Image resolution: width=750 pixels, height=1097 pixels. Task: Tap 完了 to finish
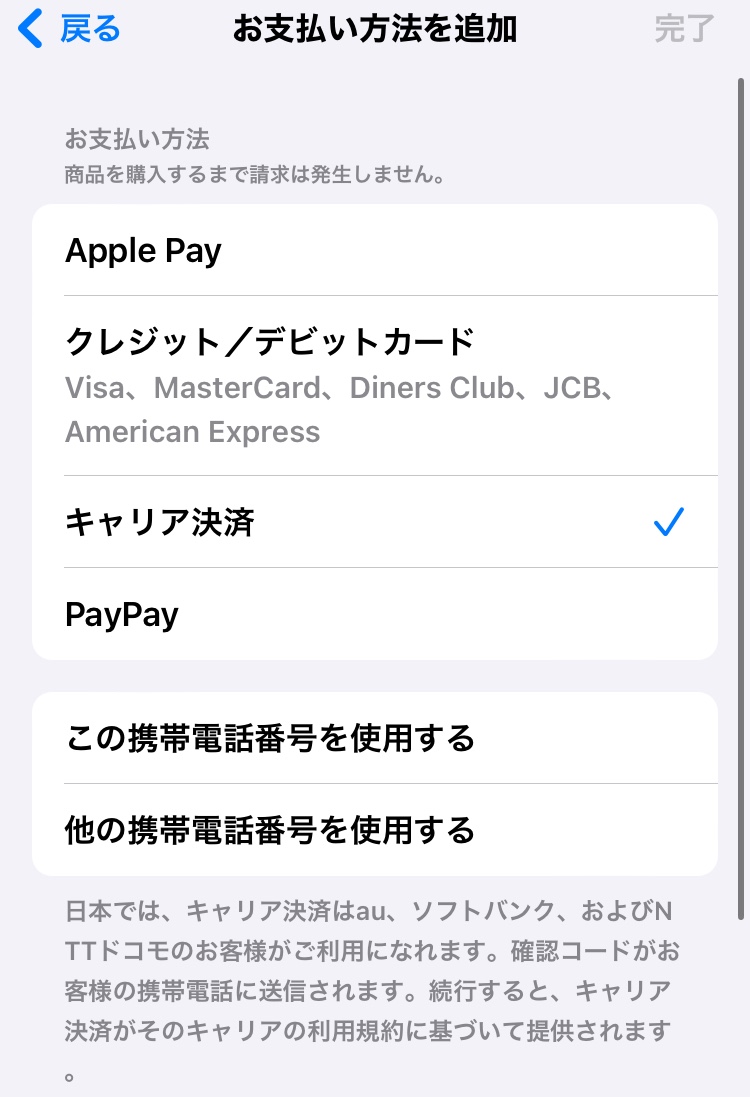point(684,30)
